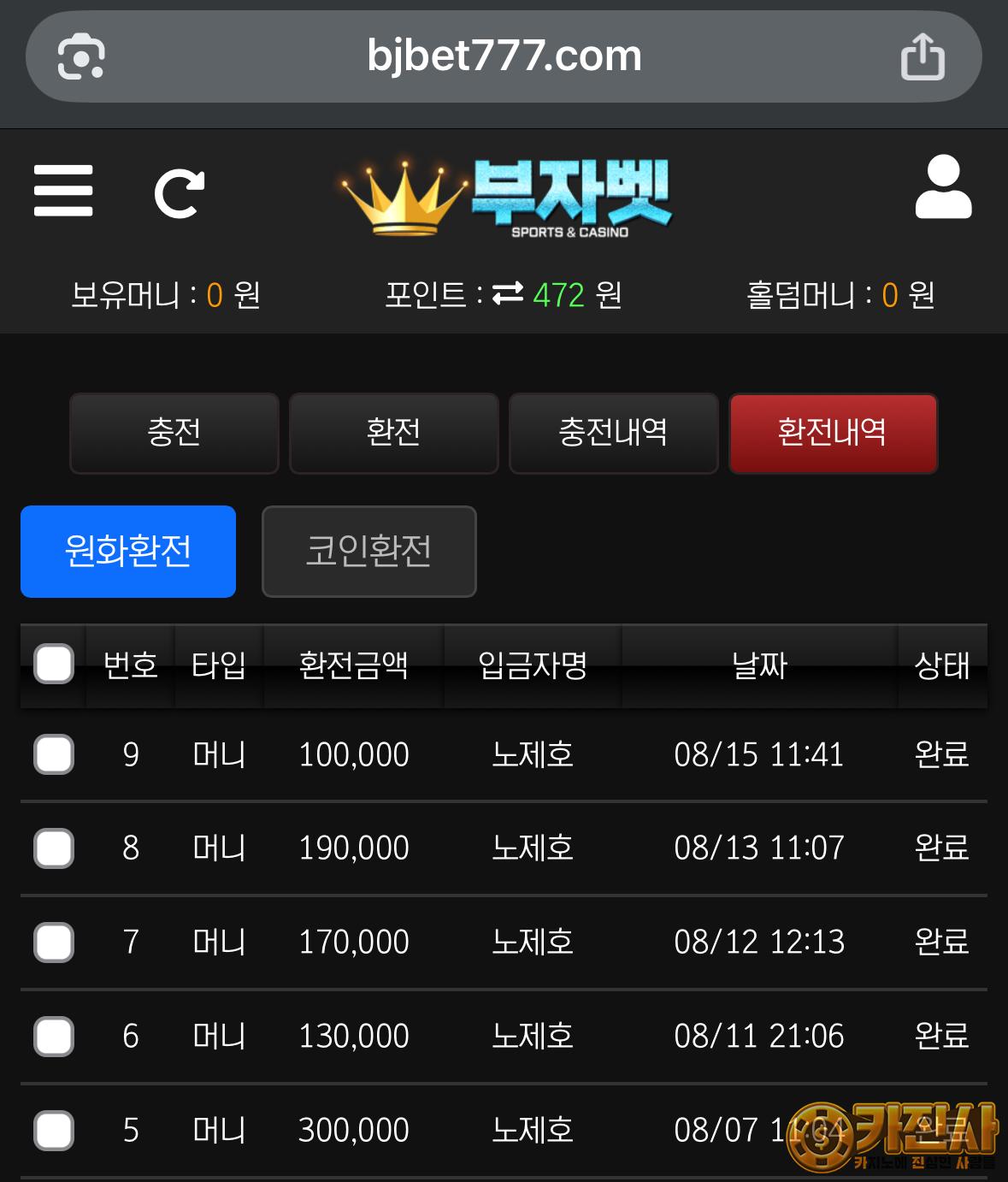The width and height of the screenshot is (1008, 1182).
Task: Select 원화환전 filter
Action: click(128, 551)
